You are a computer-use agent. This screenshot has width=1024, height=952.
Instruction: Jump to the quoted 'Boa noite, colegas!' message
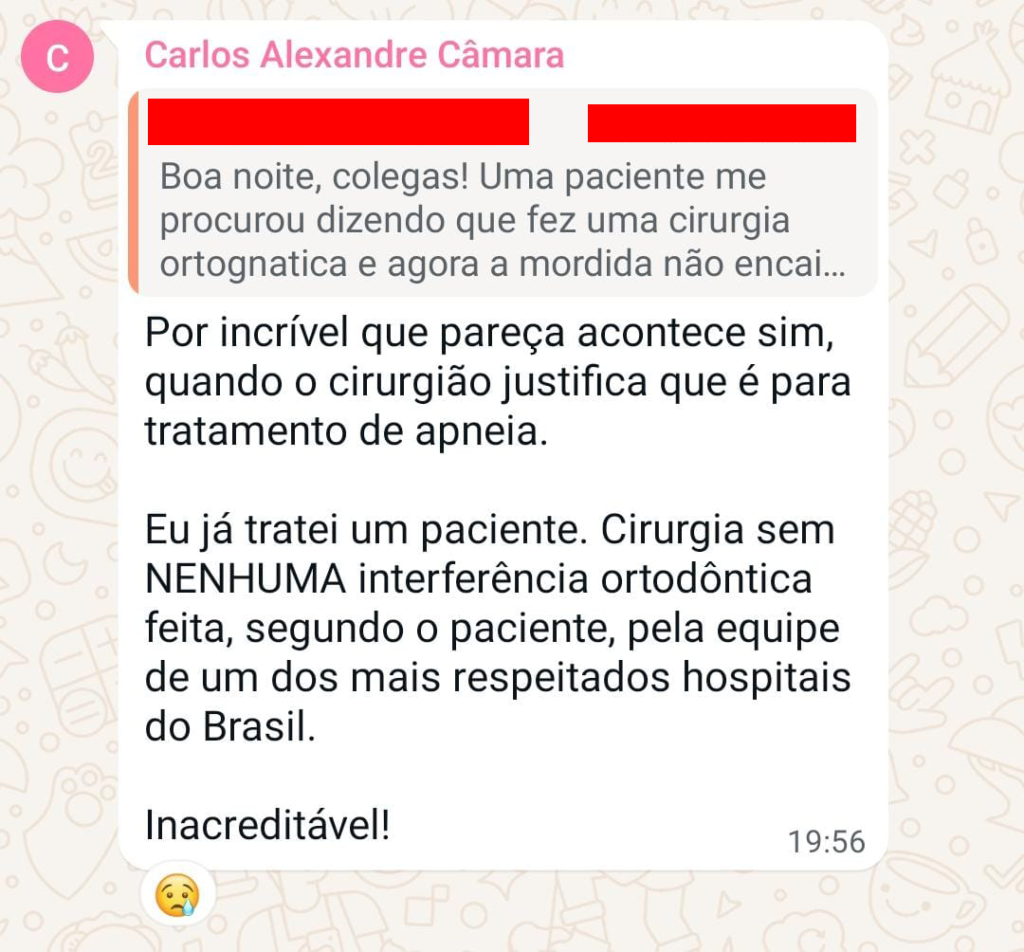(x=500, y=220)
